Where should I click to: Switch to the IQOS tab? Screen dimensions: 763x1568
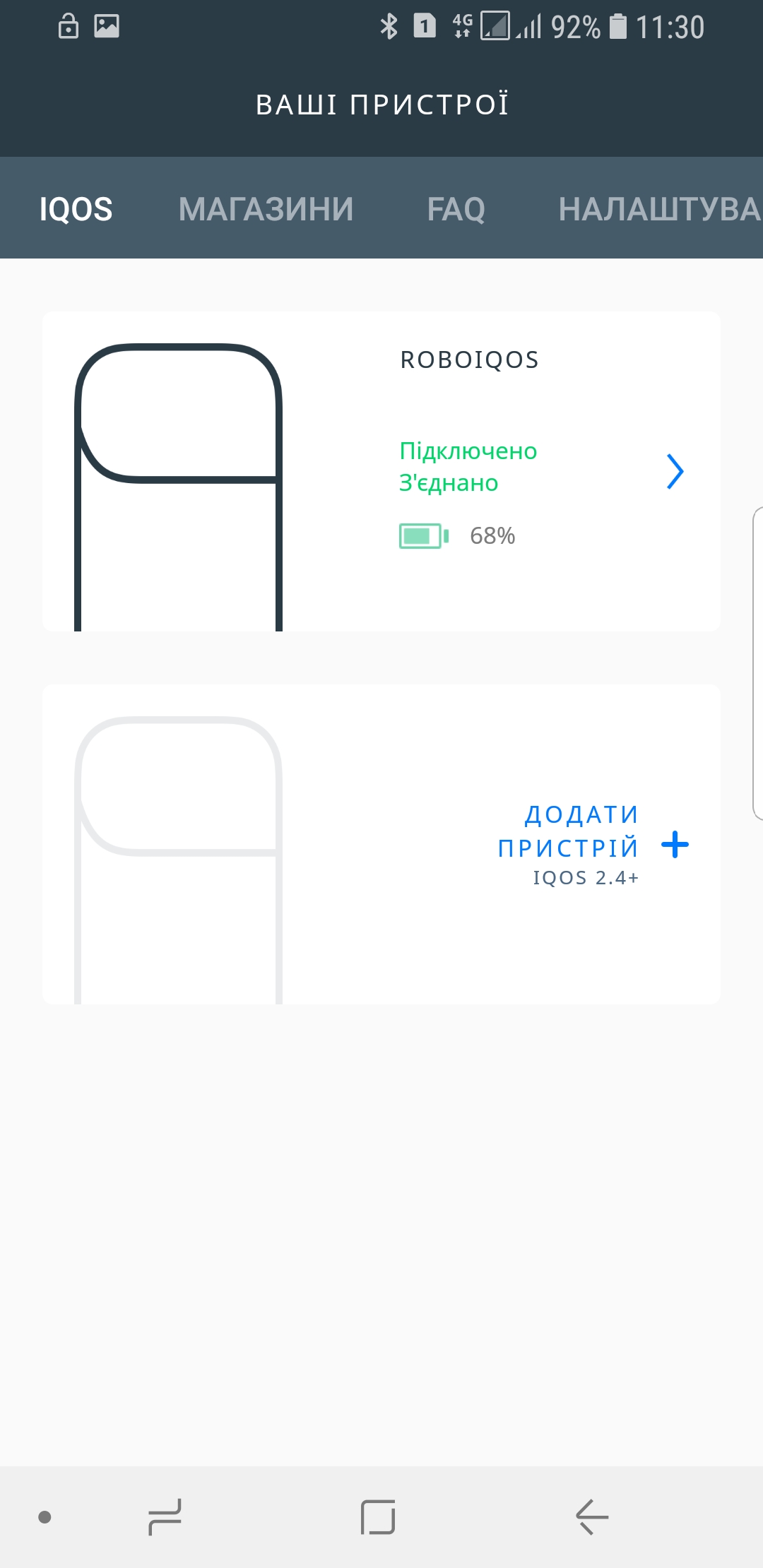pyautogui.click(x=76, y=209)
